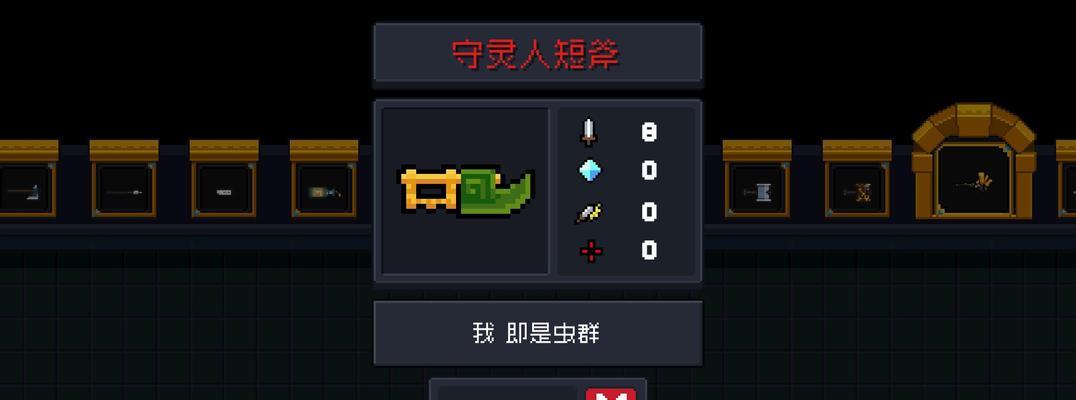Select the weapon in the arched golden frame
The image size is (1076, 400).
(972, 181)
